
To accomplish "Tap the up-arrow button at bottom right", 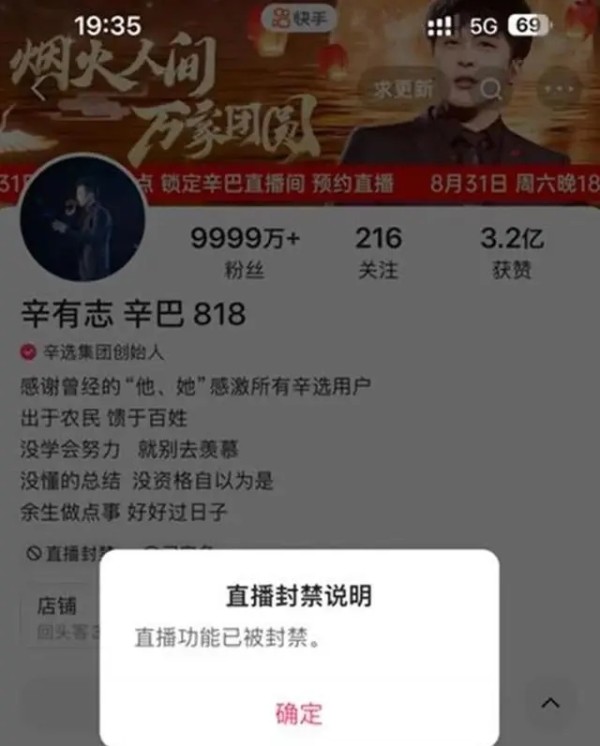I will pos(550,703).
